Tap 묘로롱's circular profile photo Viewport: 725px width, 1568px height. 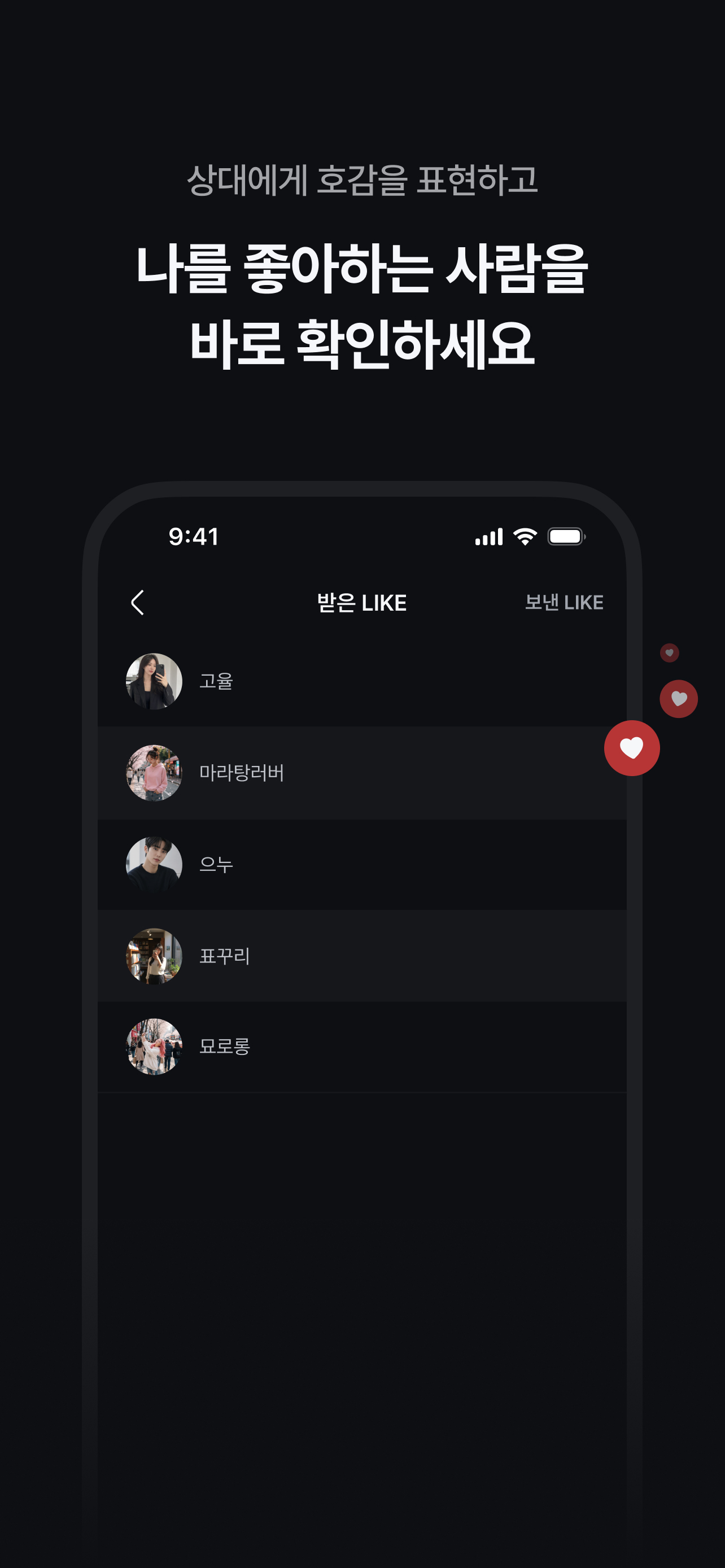coord(155,1047)
